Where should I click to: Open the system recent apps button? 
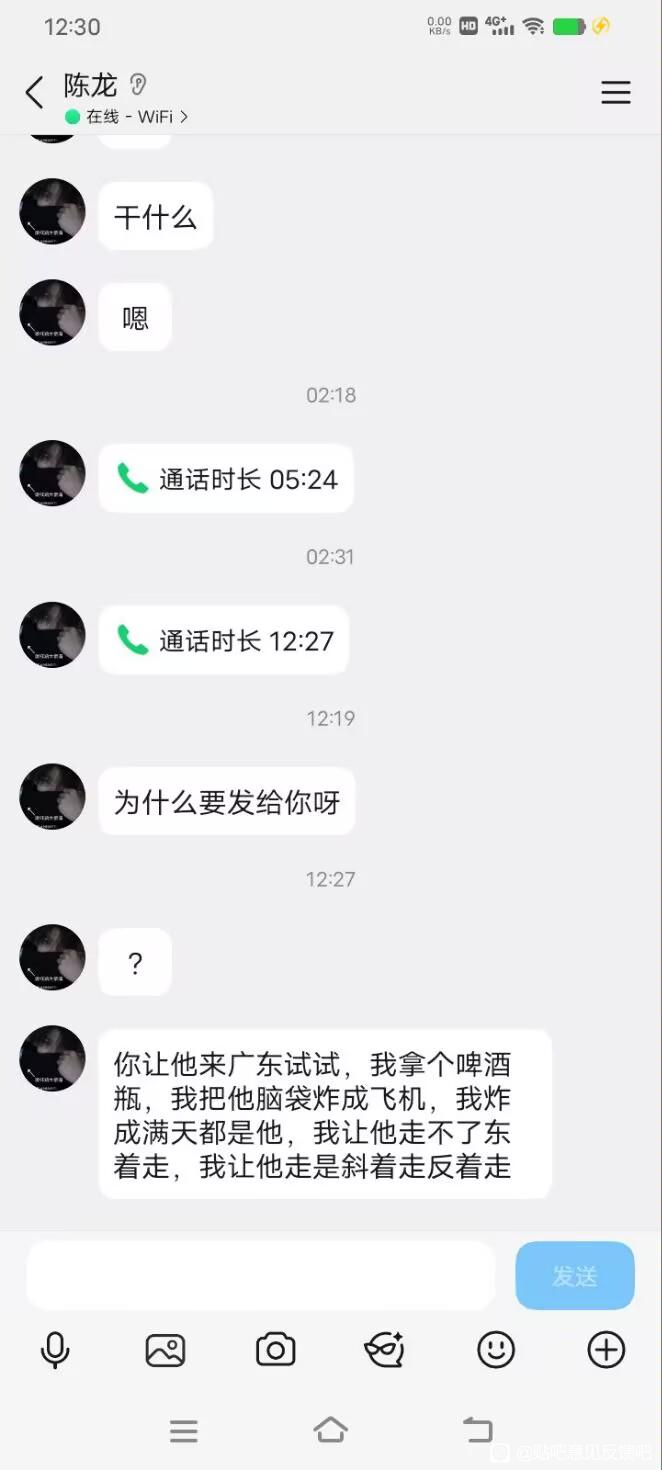pyautogui.click(x=184, y=1431)
